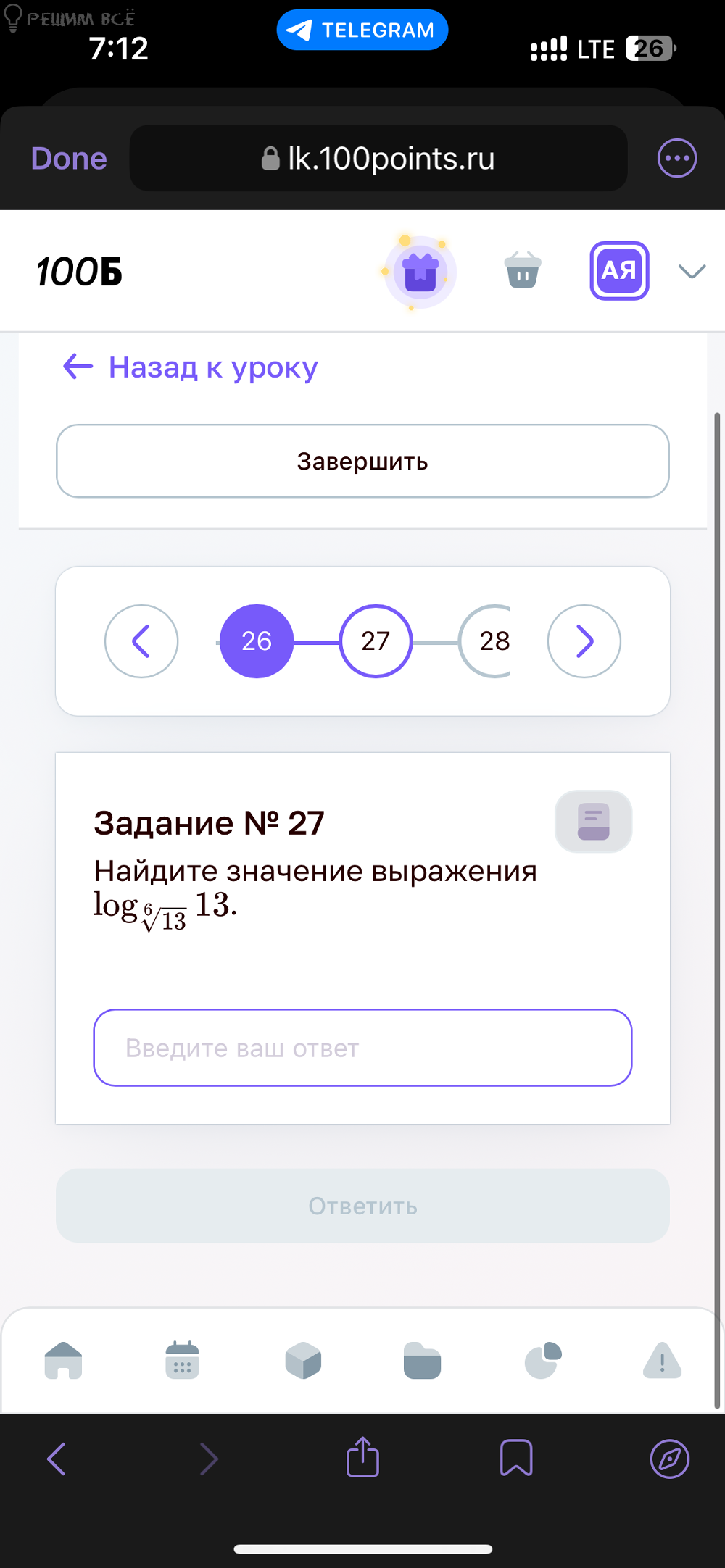Tap Done to close the browser view
725x1568 pixels.
69,158
